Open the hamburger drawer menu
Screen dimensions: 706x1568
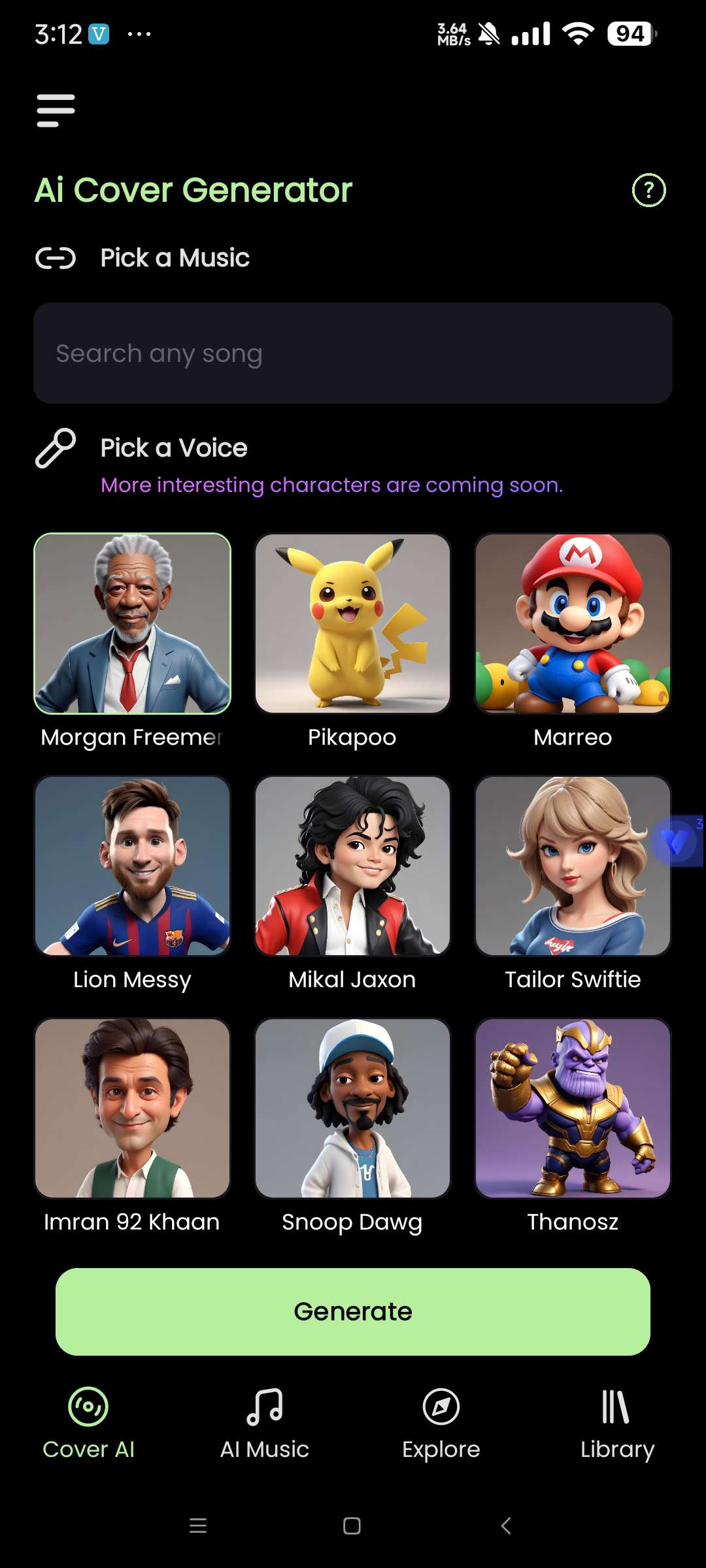click(x=56, y=110)
